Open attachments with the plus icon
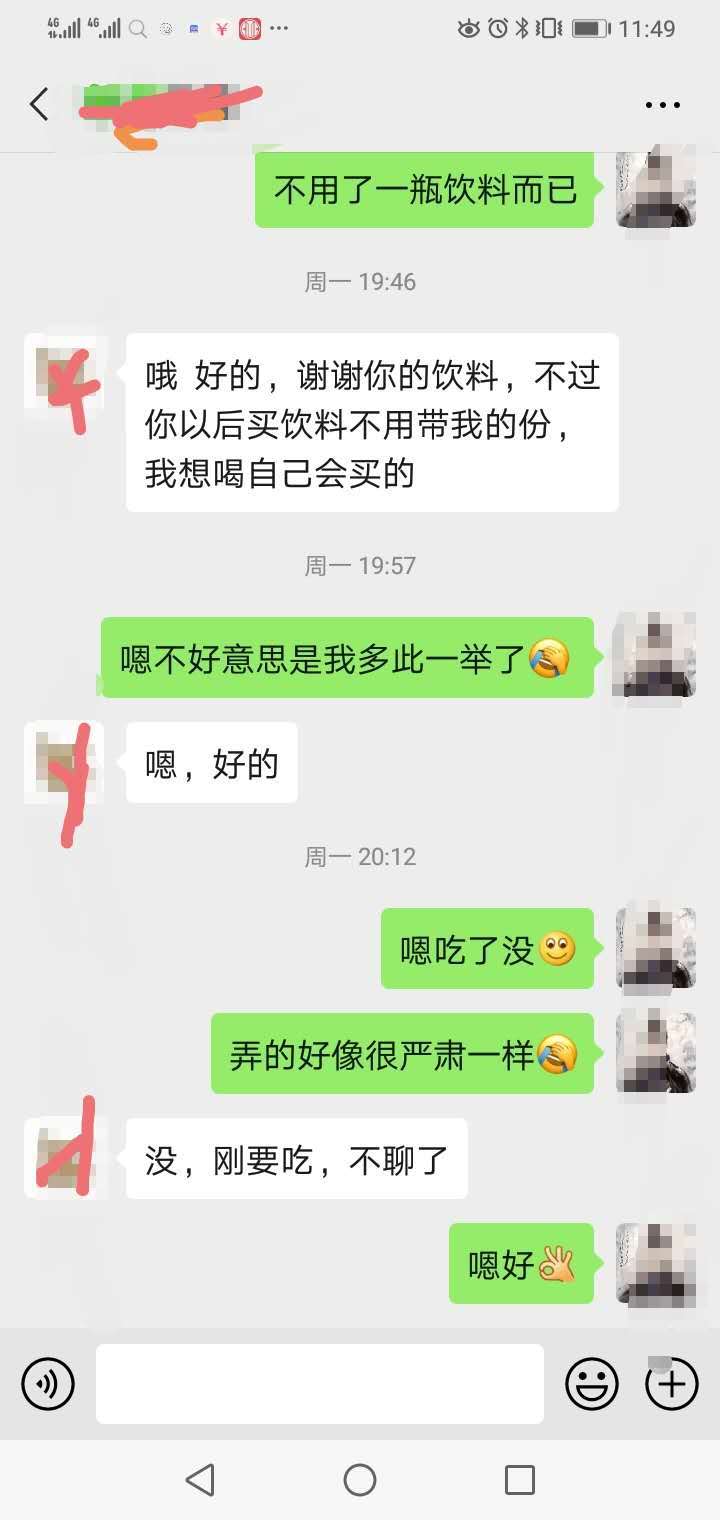 tap(670, 1384)
